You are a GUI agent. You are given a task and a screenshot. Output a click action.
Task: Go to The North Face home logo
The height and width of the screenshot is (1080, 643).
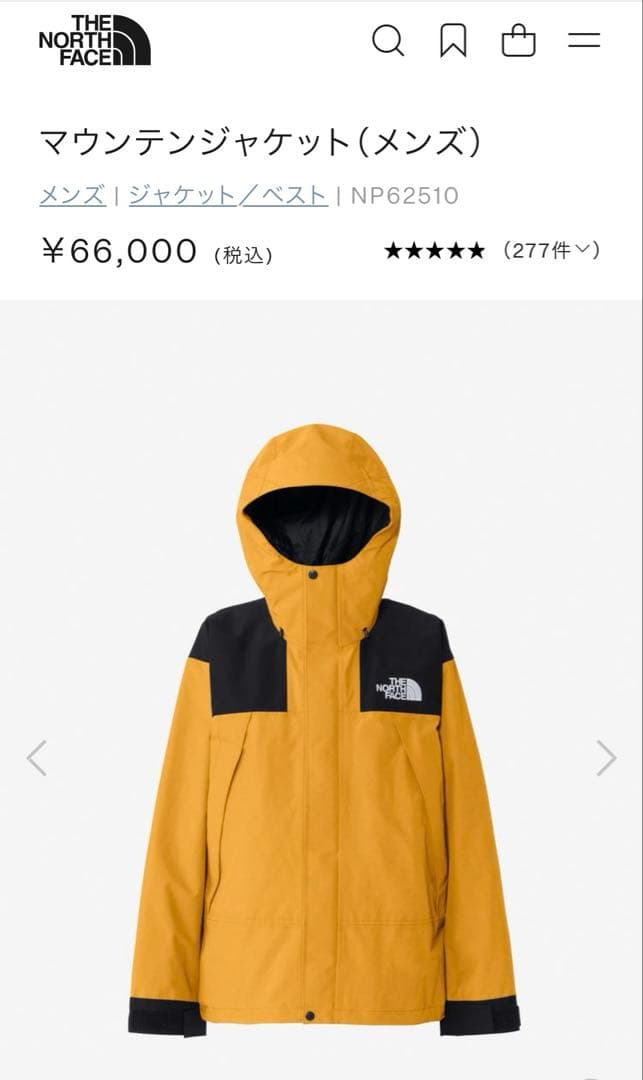tap(94, 41)
